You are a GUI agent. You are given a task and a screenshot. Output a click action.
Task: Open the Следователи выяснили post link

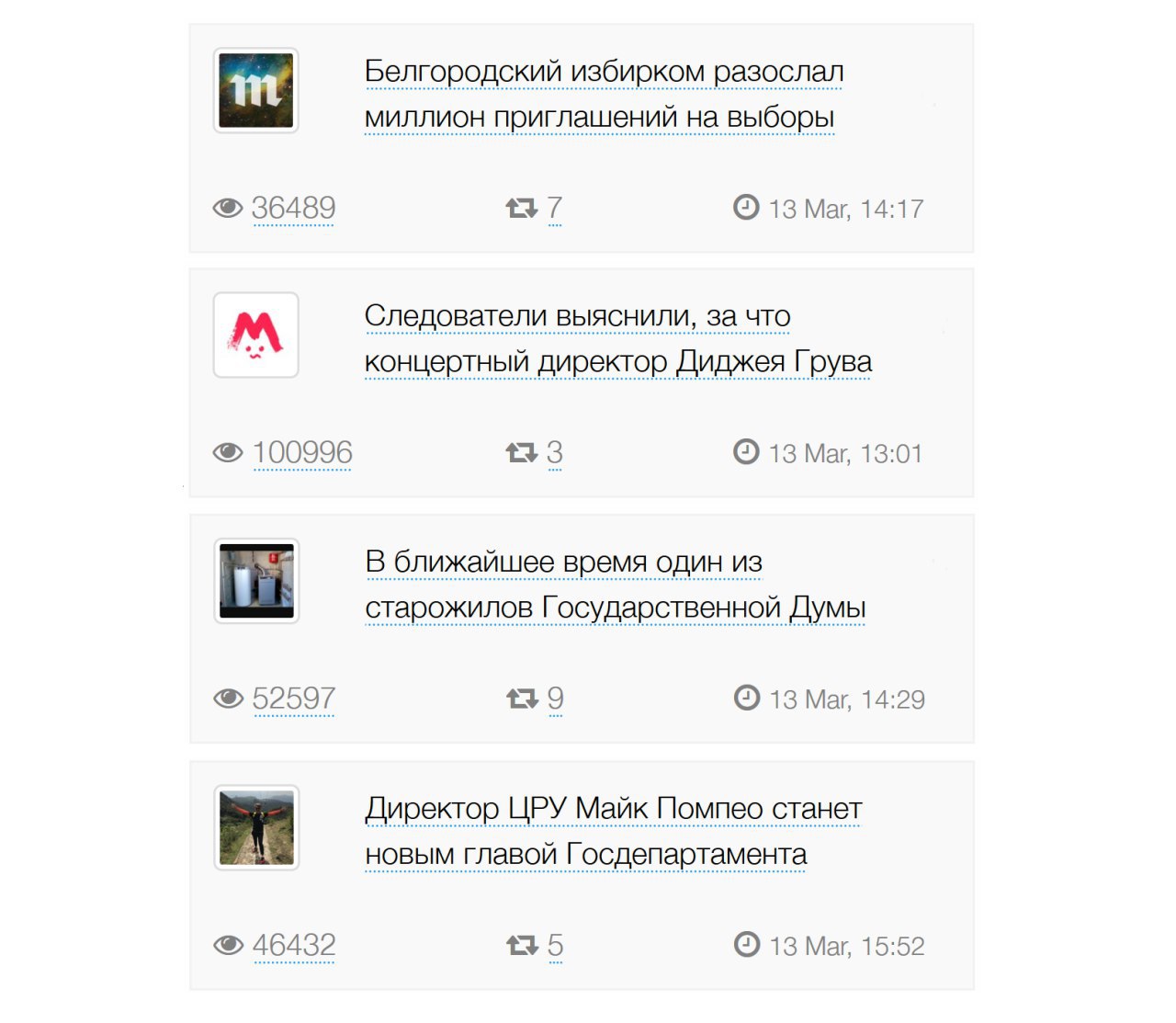[616, 338]
